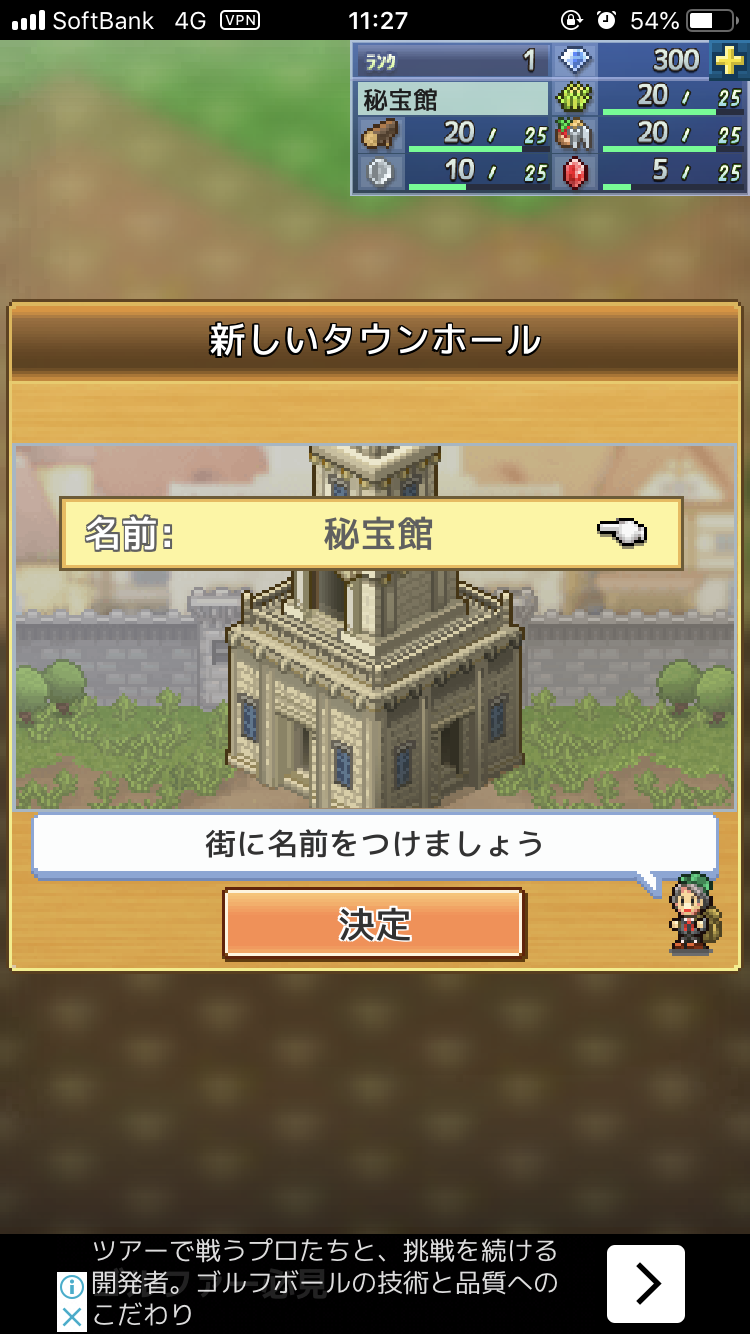The image size is (750, 1334).
Task: Tap the yellow plus to add diamonds
Action: coord(729,61)
